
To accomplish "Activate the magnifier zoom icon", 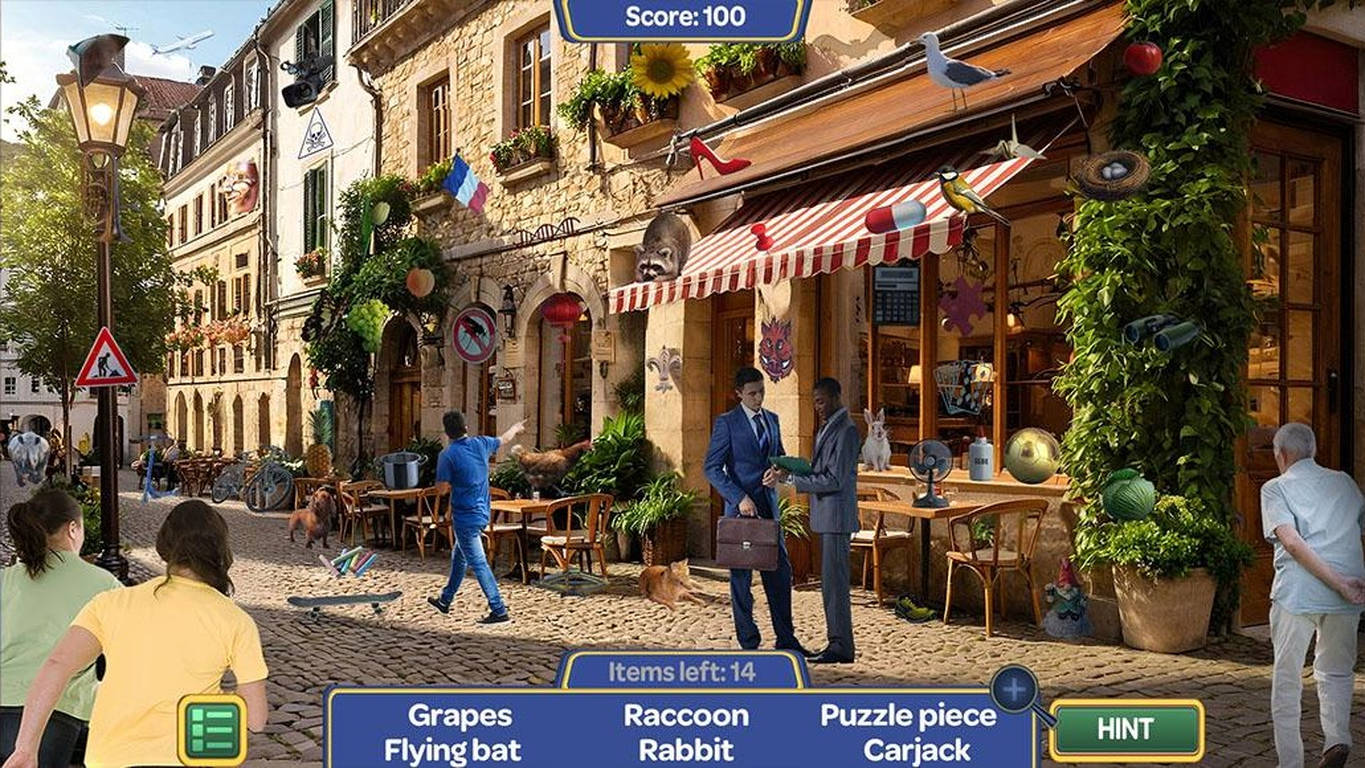I will click(x=1014, y=690).
